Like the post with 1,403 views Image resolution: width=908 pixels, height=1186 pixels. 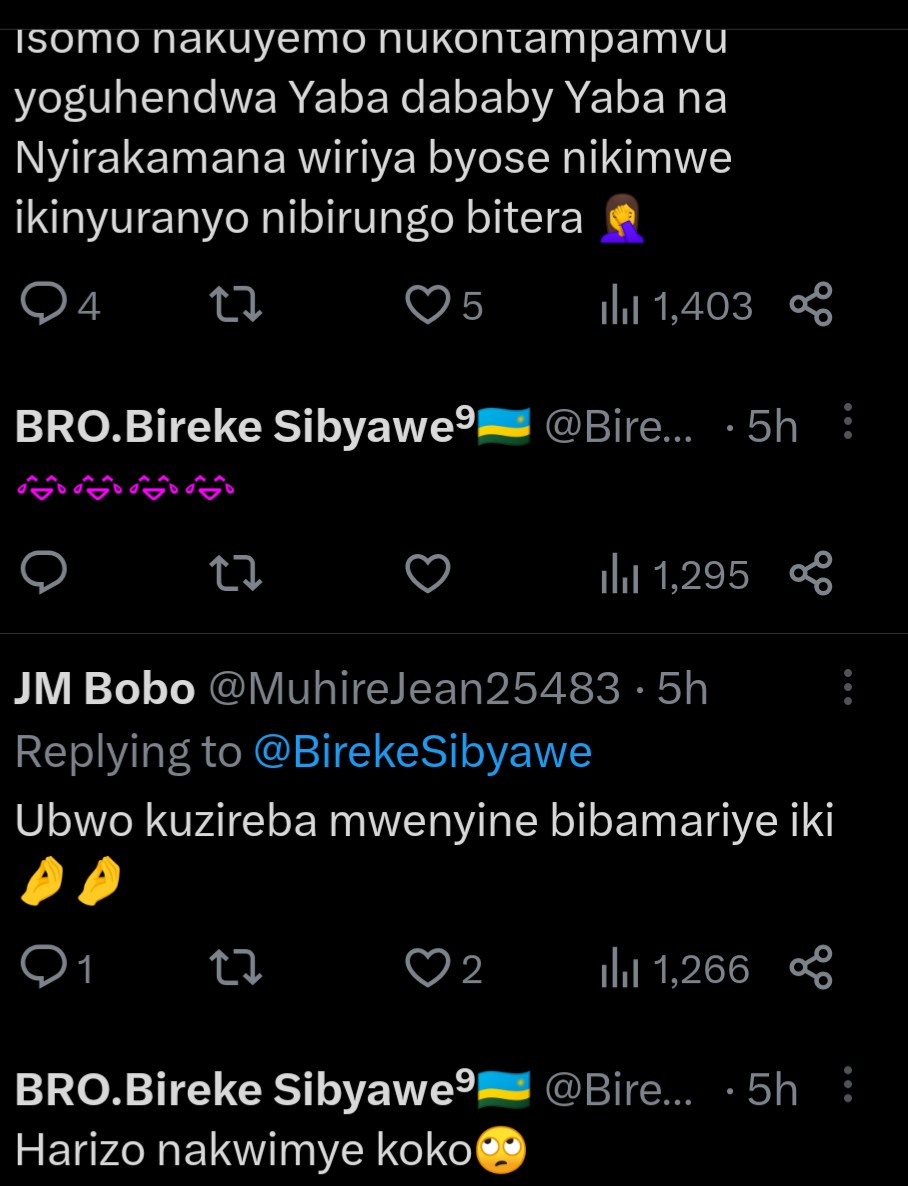(429, 306)
